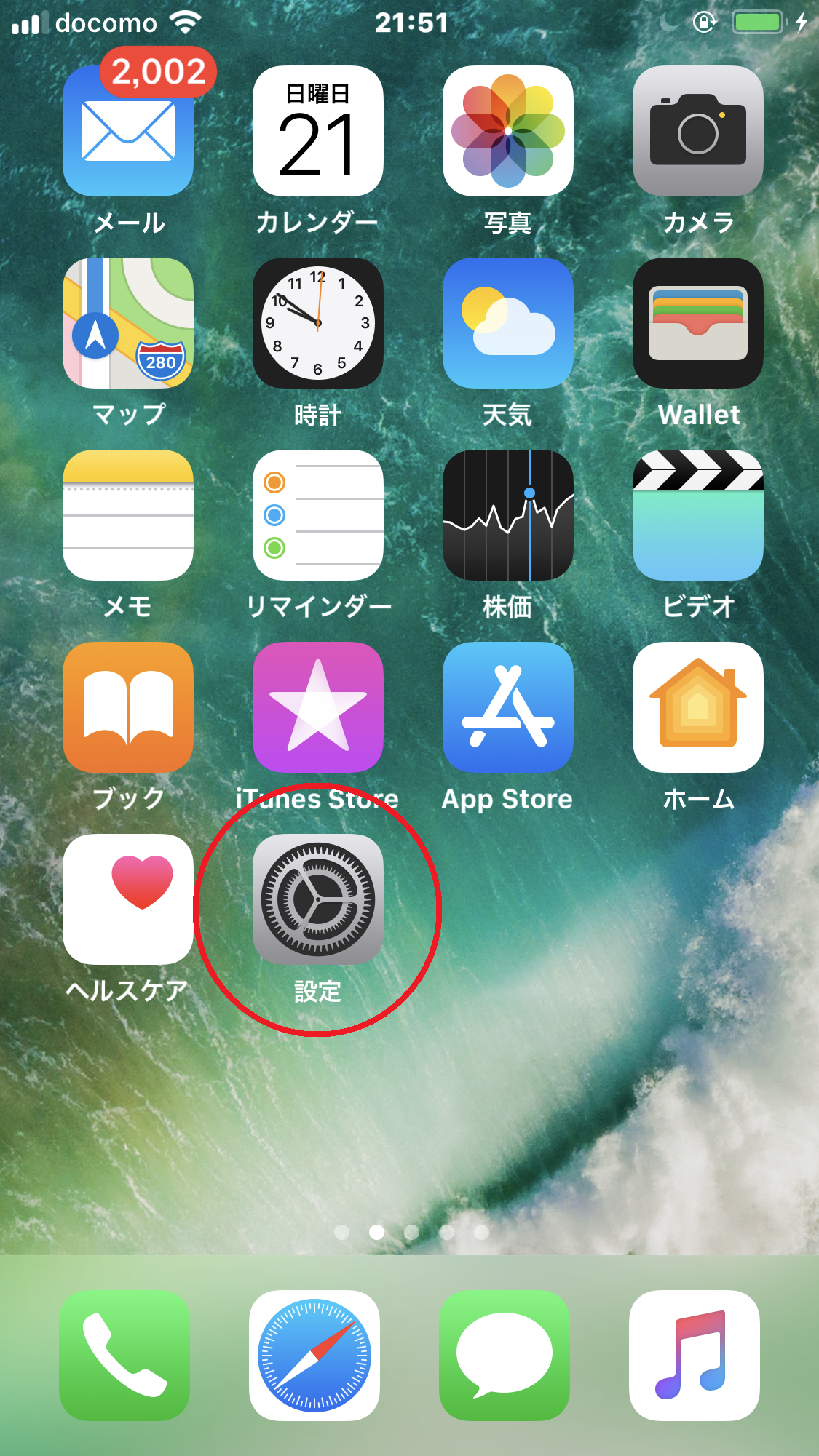Open the Videos app (ビデオ)
819x1456 pixels.
698,515
